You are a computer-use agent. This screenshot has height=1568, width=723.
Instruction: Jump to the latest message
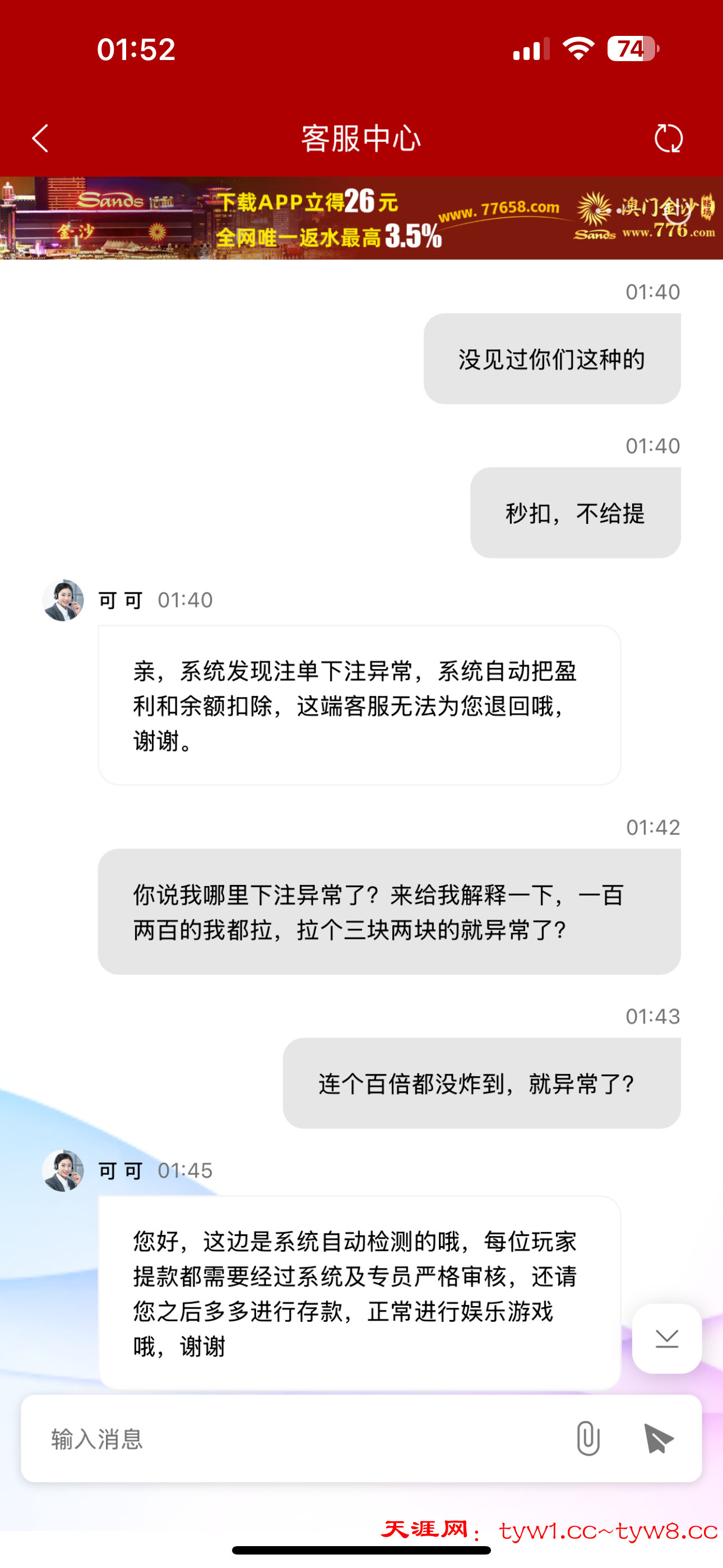666,1339
